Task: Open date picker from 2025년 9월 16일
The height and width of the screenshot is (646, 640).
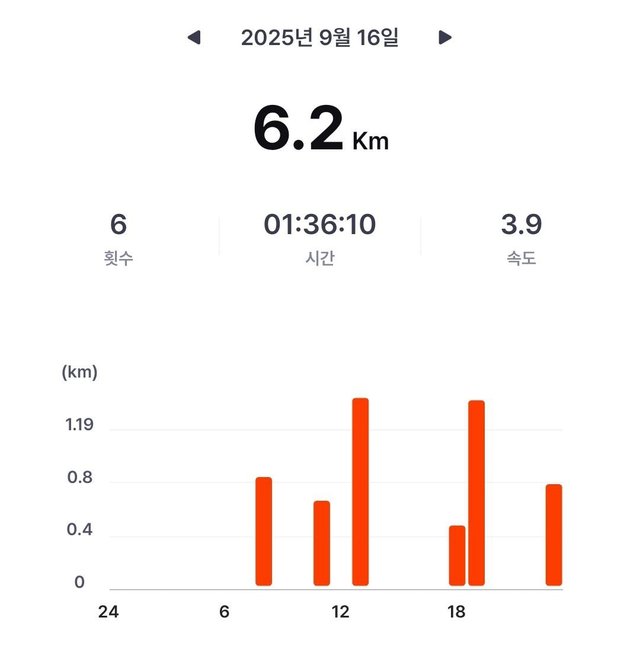Action: [x=319, y=38]
